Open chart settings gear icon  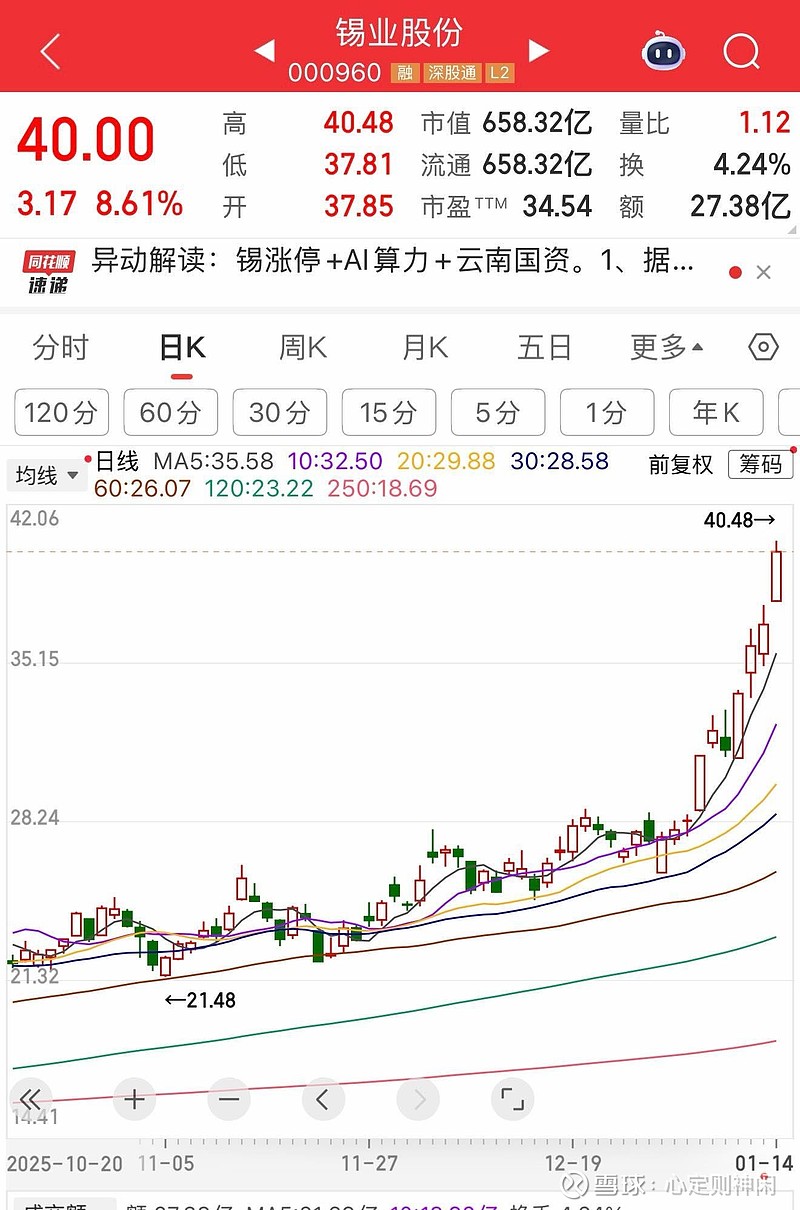point(762,347)
